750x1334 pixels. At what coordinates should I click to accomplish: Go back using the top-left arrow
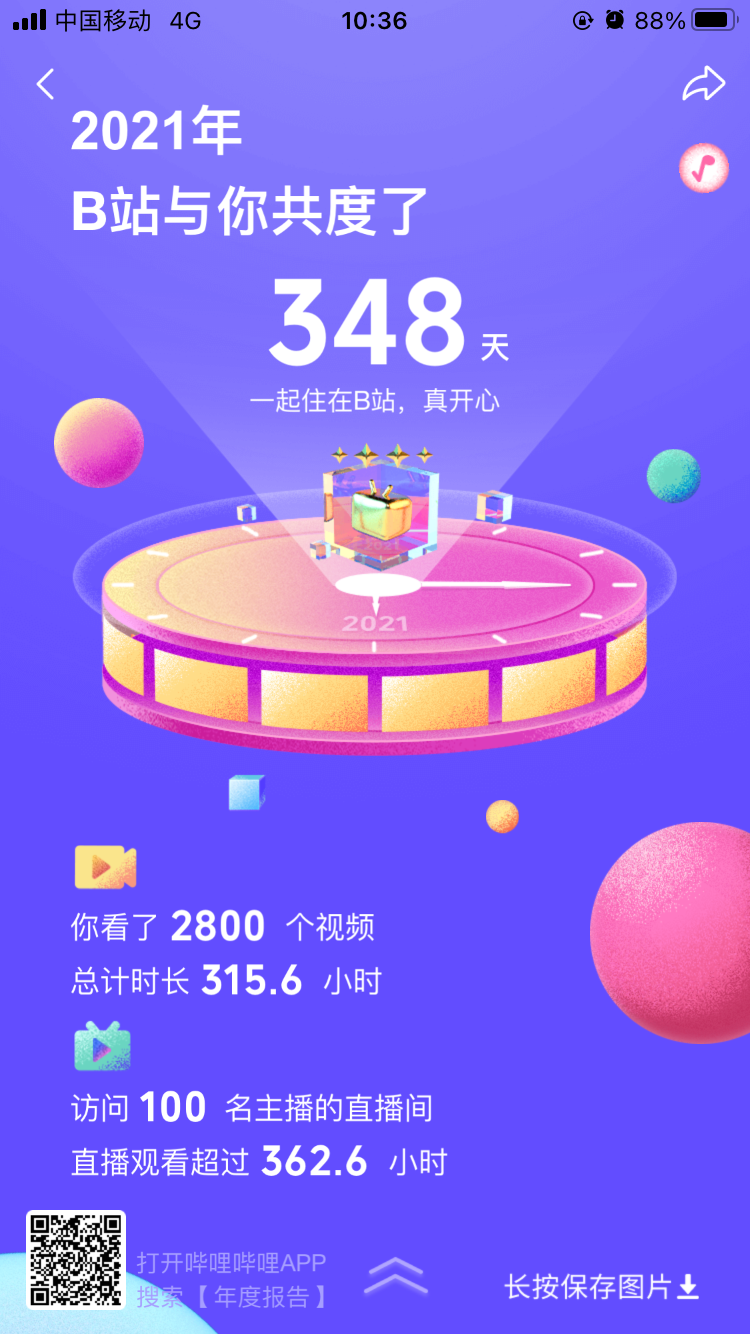(x=46, y=84)
